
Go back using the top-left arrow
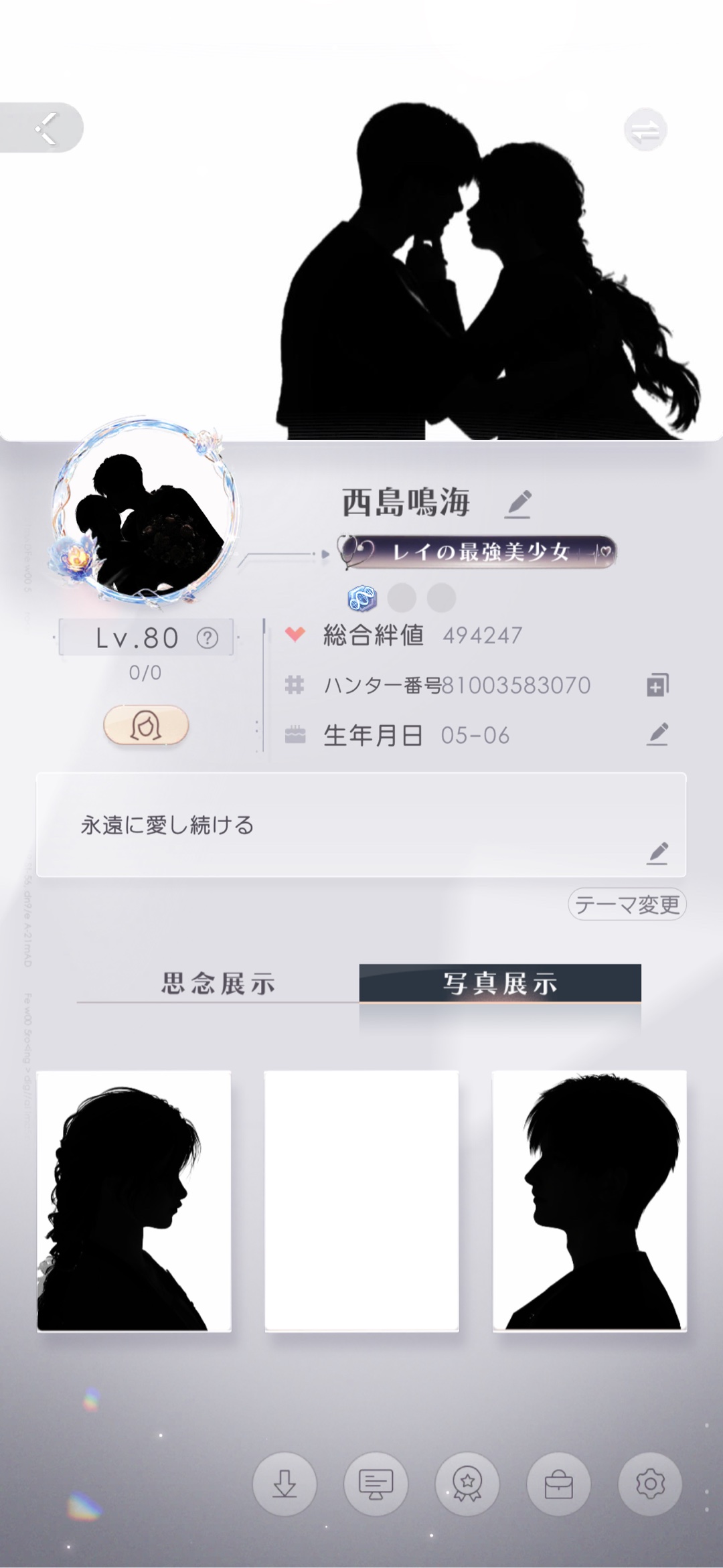46,127
